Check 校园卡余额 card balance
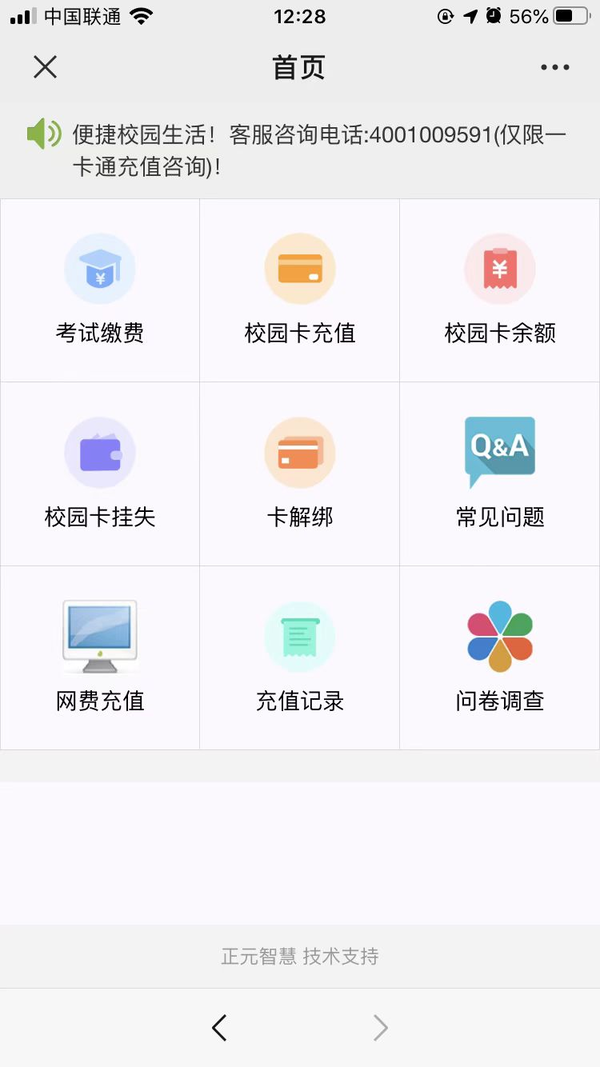The image size is (600, 1067). pos(500,289)
